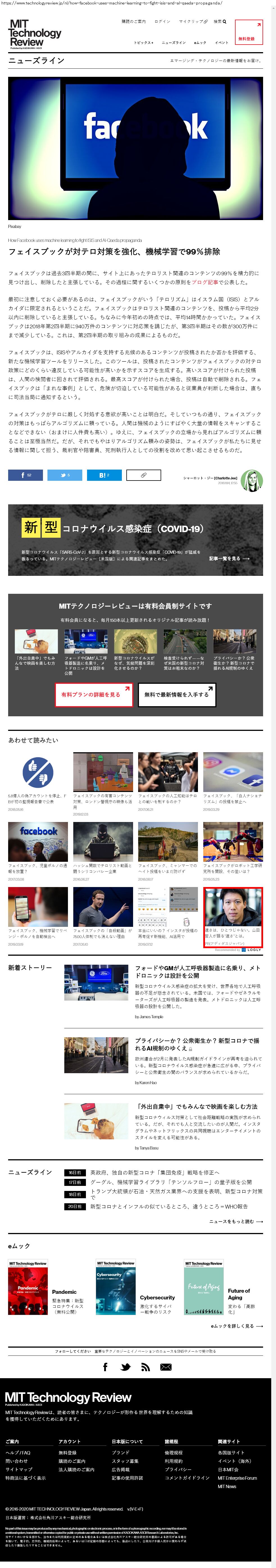276x1568 pixels.
Task: Tap eムックを詳しく見る link
Action: pyautogui.click(x=236, y=1326)
